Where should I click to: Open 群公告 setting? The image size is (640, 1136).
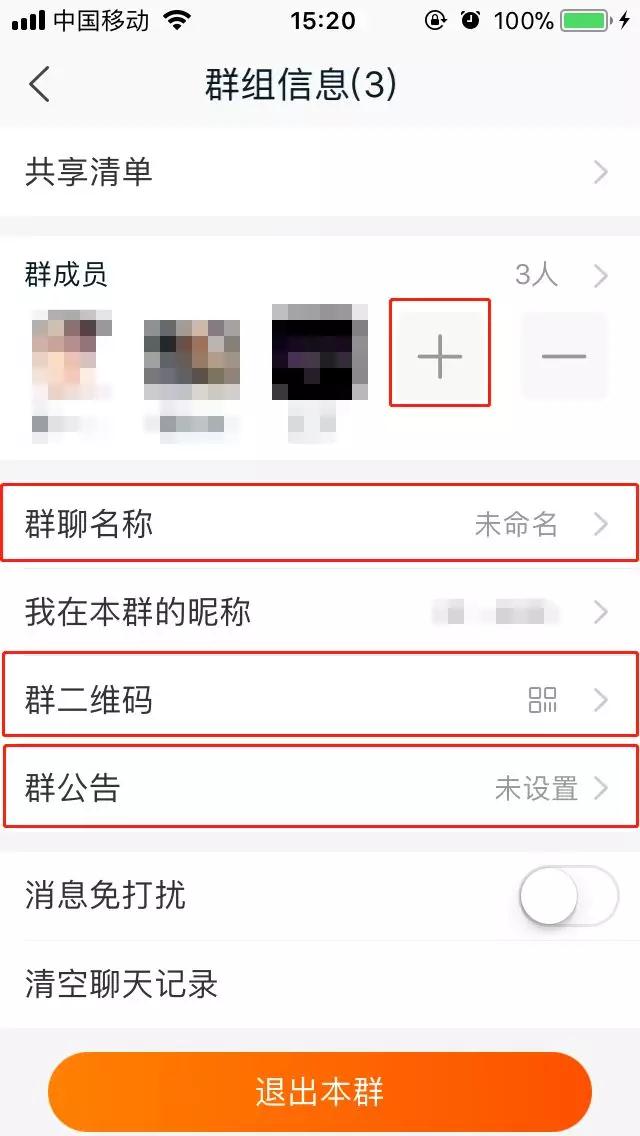pos(320,789)
